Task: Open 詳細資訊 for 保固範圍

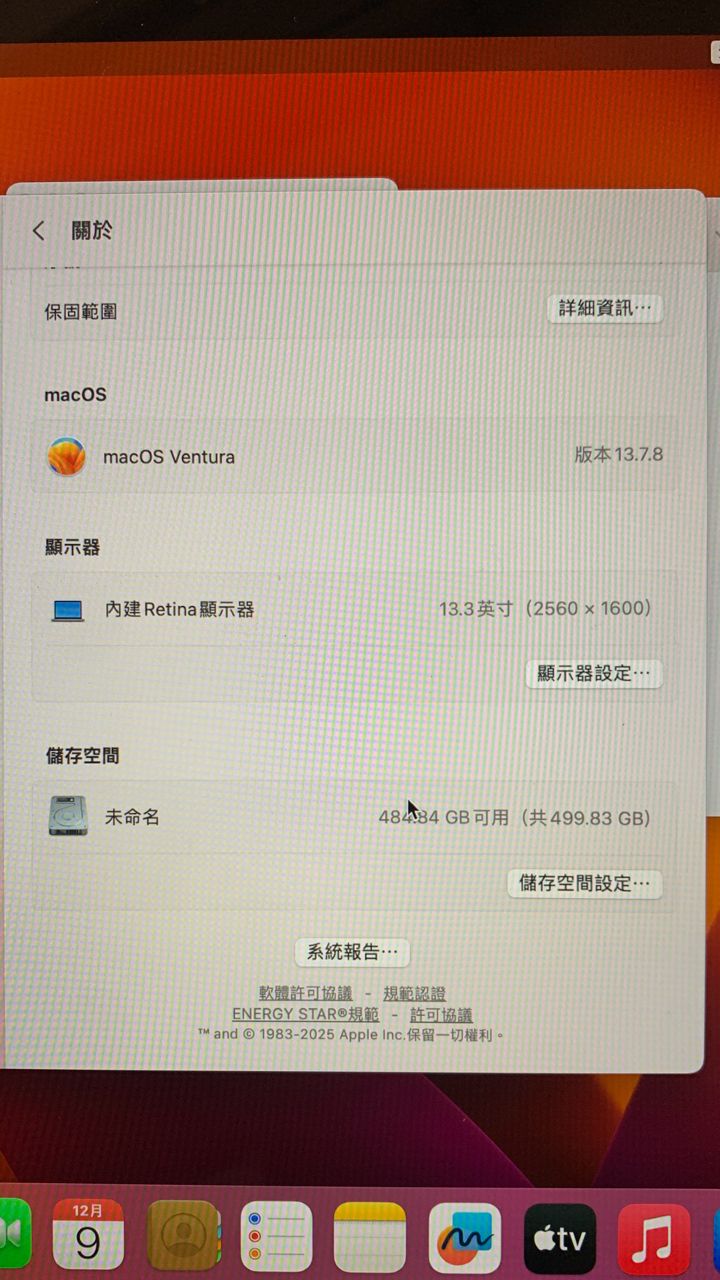Action: point(604,308)
